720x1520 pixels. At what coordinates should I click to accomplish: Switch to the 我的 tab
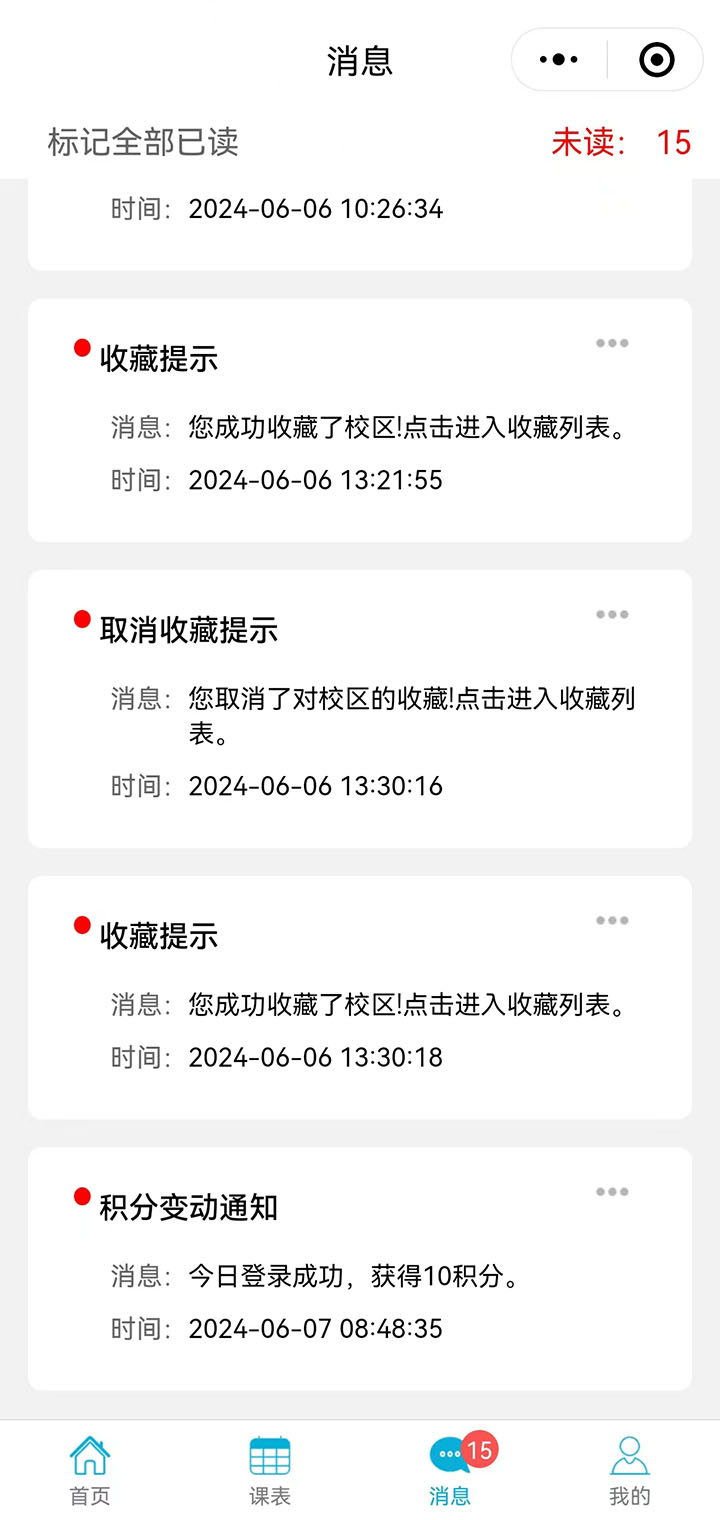(630, 1470)
